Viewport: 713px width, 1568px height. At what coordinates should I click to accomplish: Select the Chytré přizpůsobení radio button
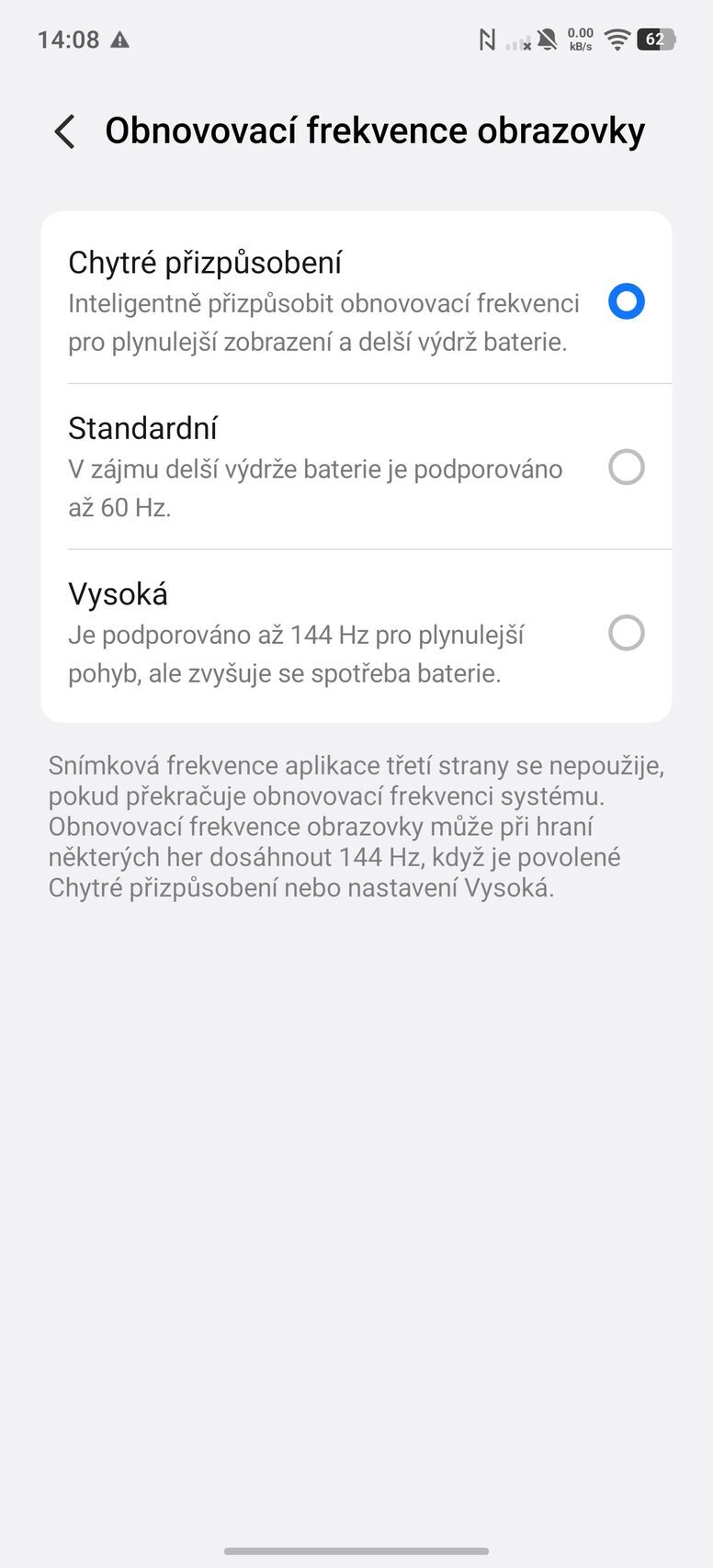tap(626, 301)
